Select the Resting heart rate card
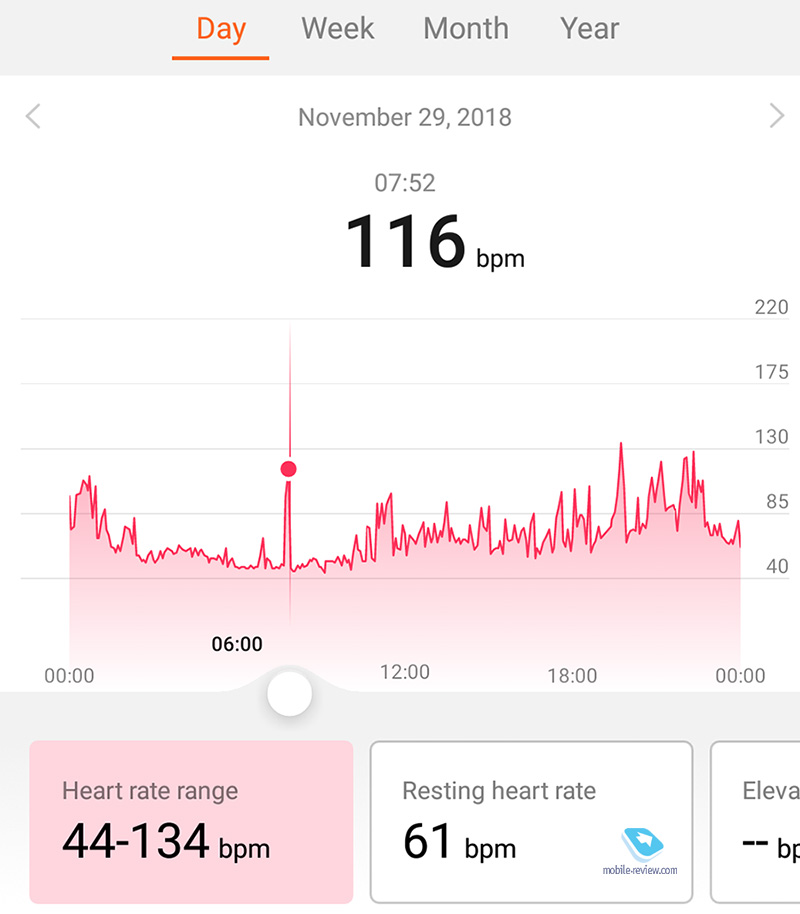Viewport: 800px width, 914px height. point(531,822)
